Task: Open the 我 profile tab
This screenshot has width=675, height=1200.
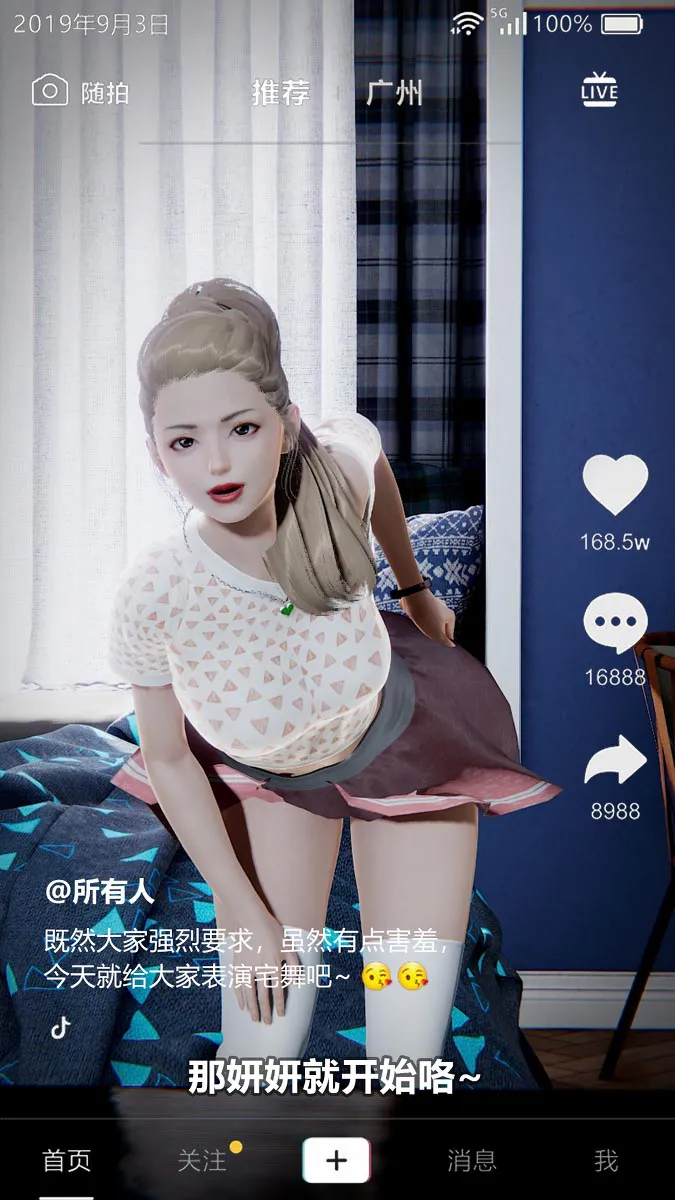Action: [x=606, y=1160]
